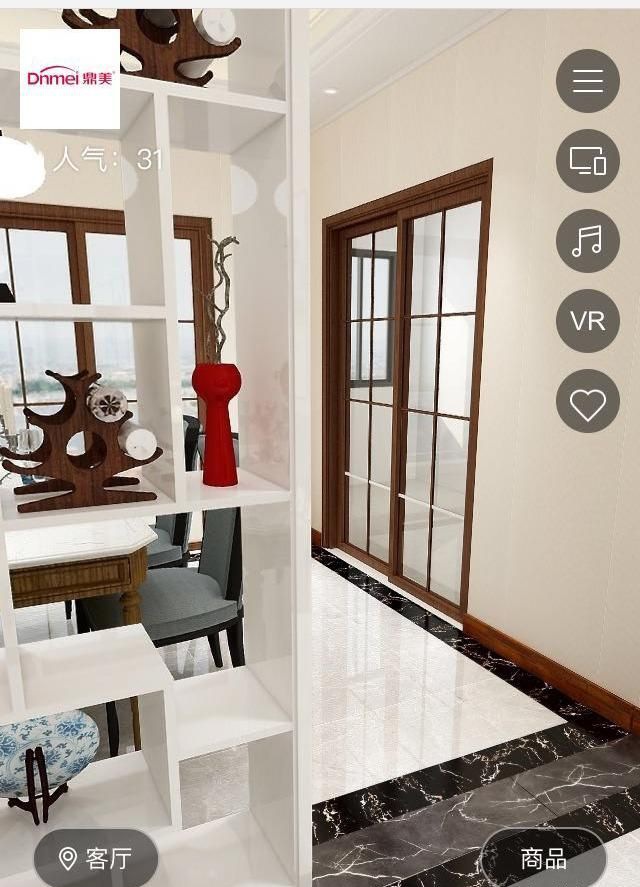Enter VR viewing mode

[588, 321]
